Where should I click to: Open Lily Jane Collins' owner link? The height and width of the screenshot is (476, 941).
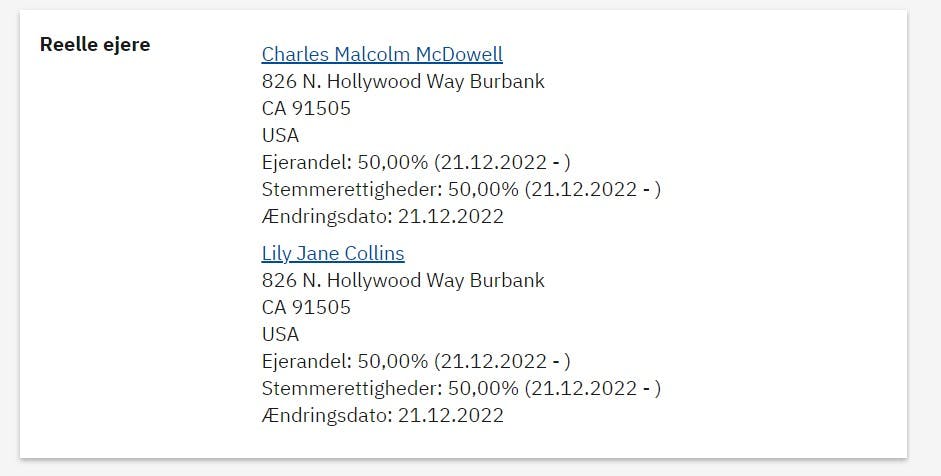click(x=333, y=253)
